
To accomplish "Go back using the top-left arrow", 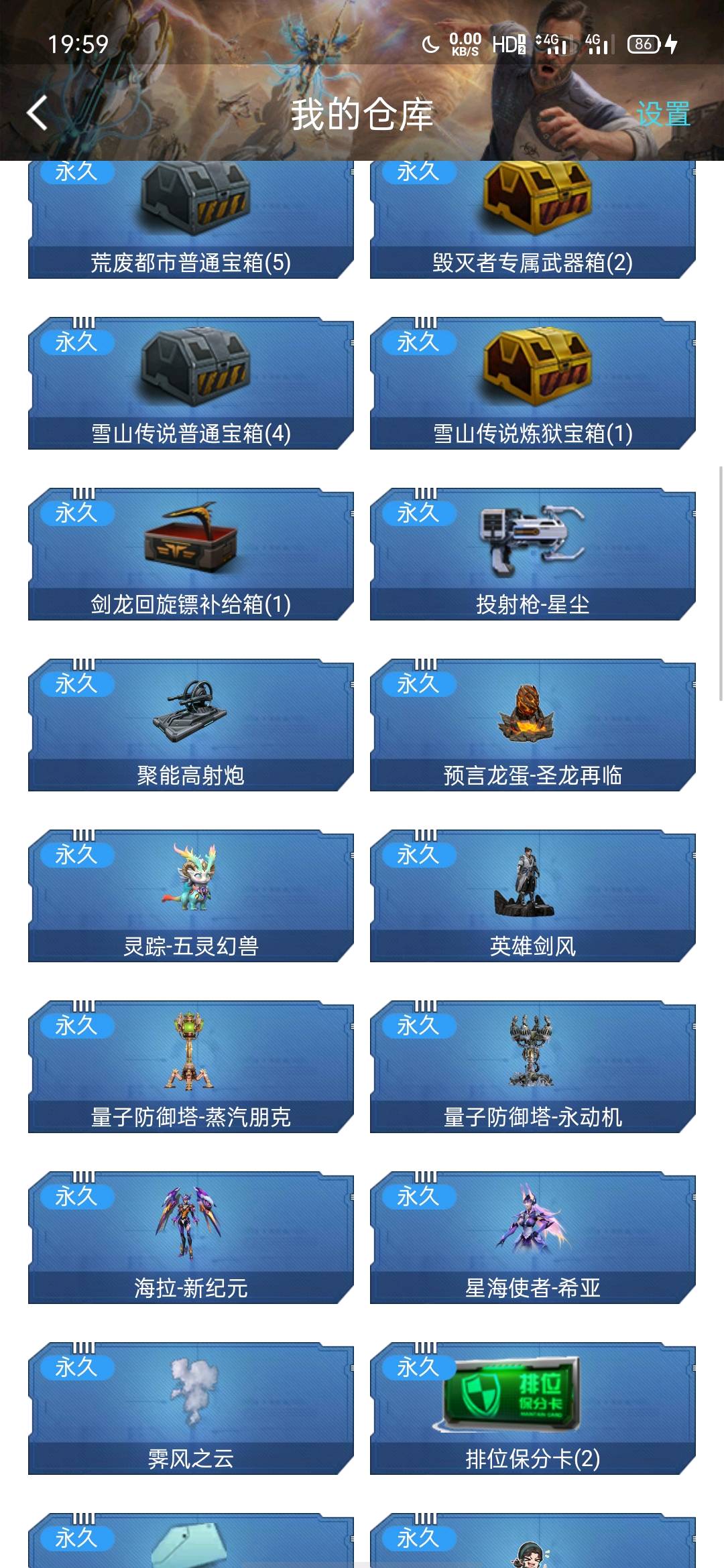I will pos(38,113).
